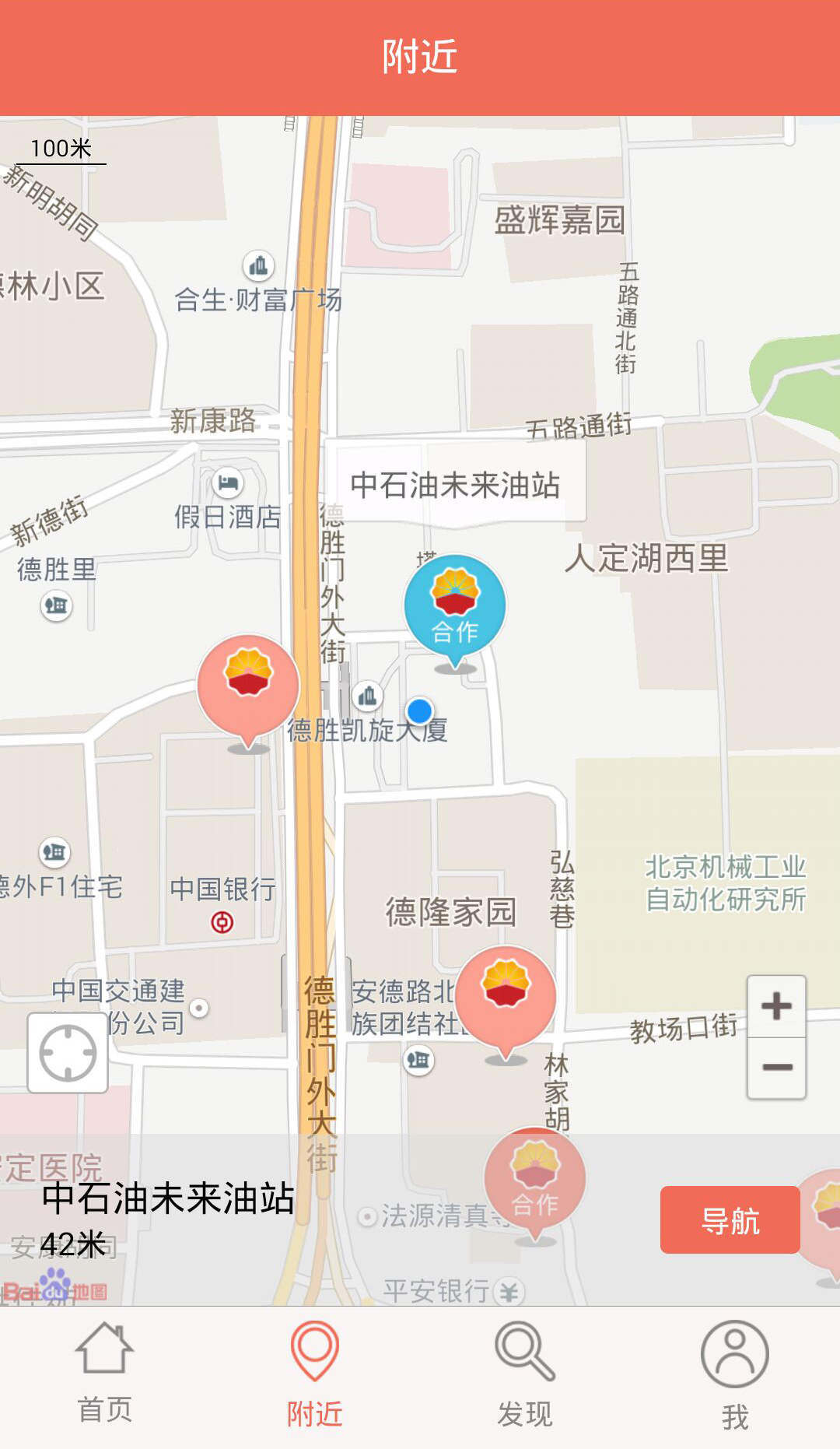840x1449 pixels.
Task: Tap the 导航 navigation button
Action: (x=730, y=1219)
